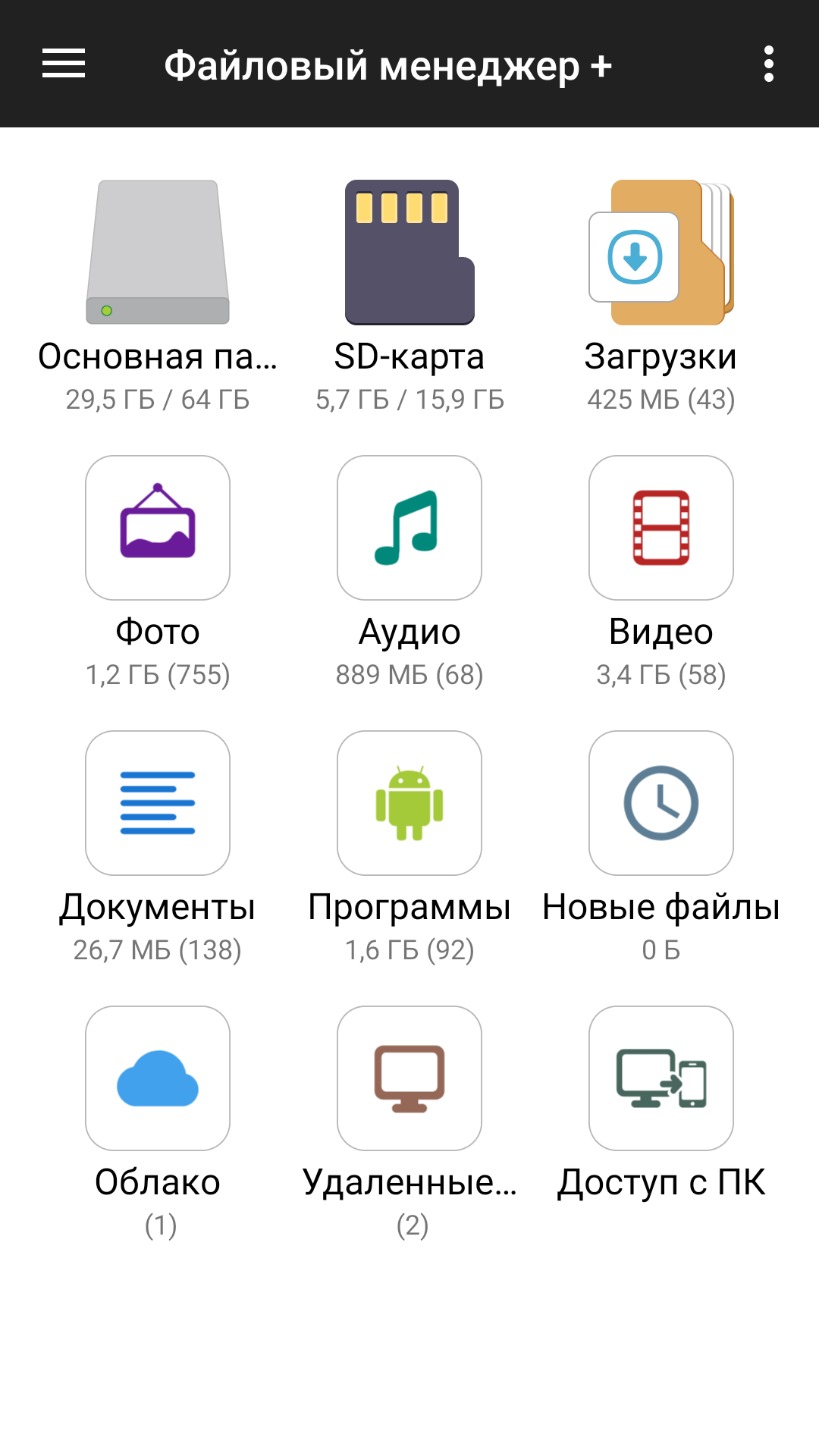The height and width of the screenshot is (1456, 819).
Task: Open Удаленные remote connections
Action: tap(409, 1078)
